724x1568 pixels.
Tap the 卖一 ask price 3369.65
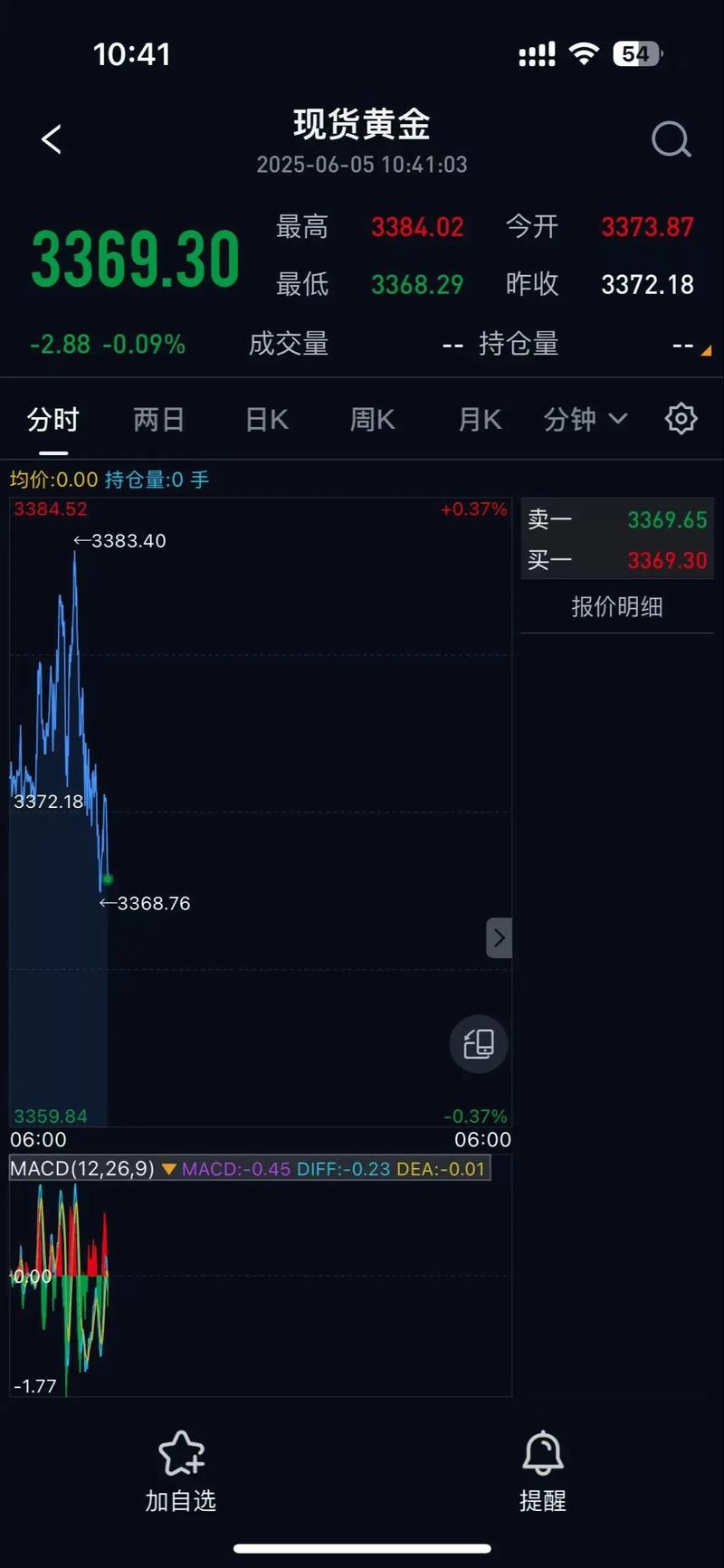[667, 520]
